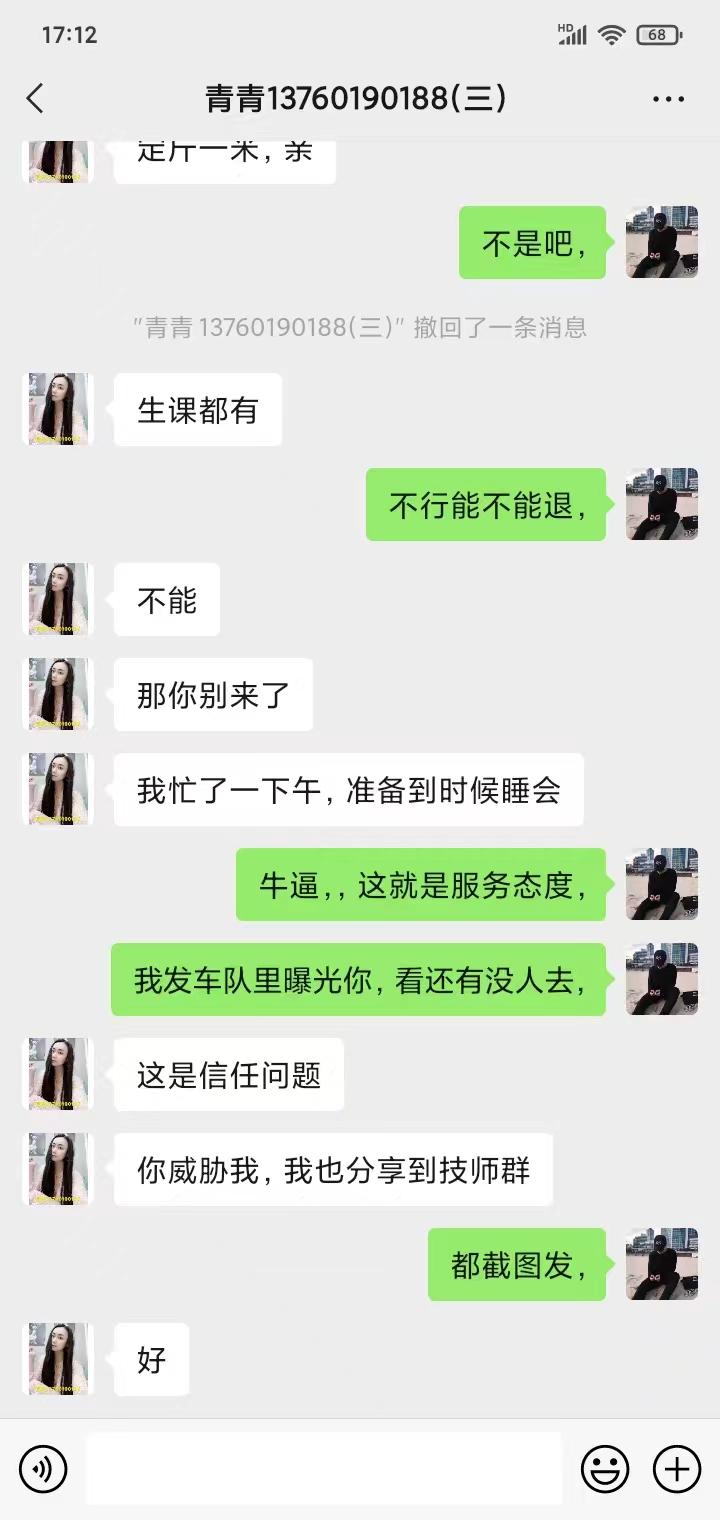Open contact avatar beside "生课都有"
Viewport: 720px width, 1520px height.
pos(58,409)
